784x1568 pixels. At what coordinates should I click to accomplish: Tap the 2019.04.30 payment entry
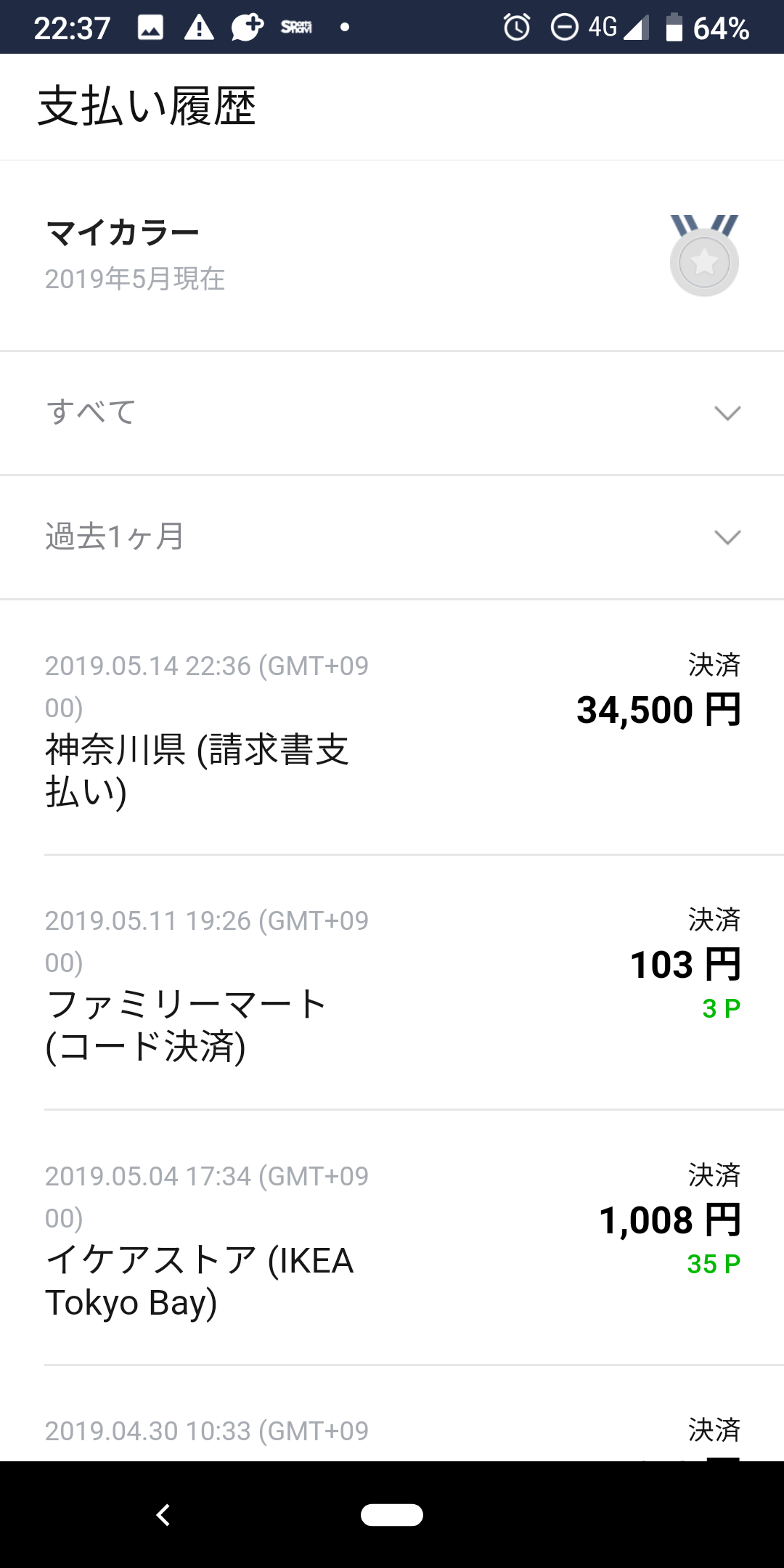click(x=392, y=1430)
